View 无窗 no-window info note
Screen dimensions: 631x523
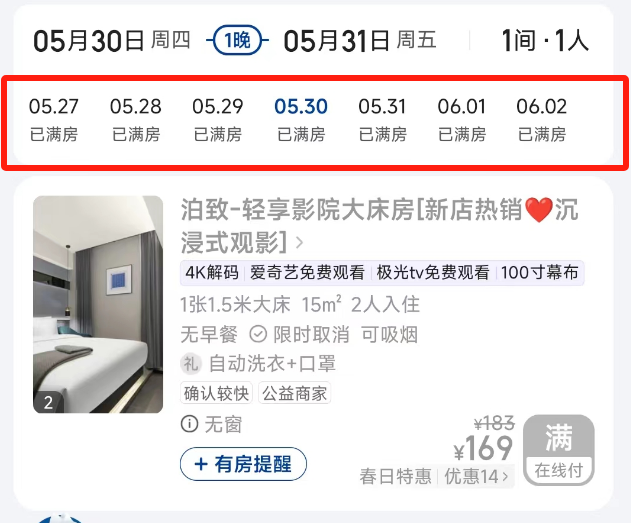pyautogui.click(x=211, y=425)
